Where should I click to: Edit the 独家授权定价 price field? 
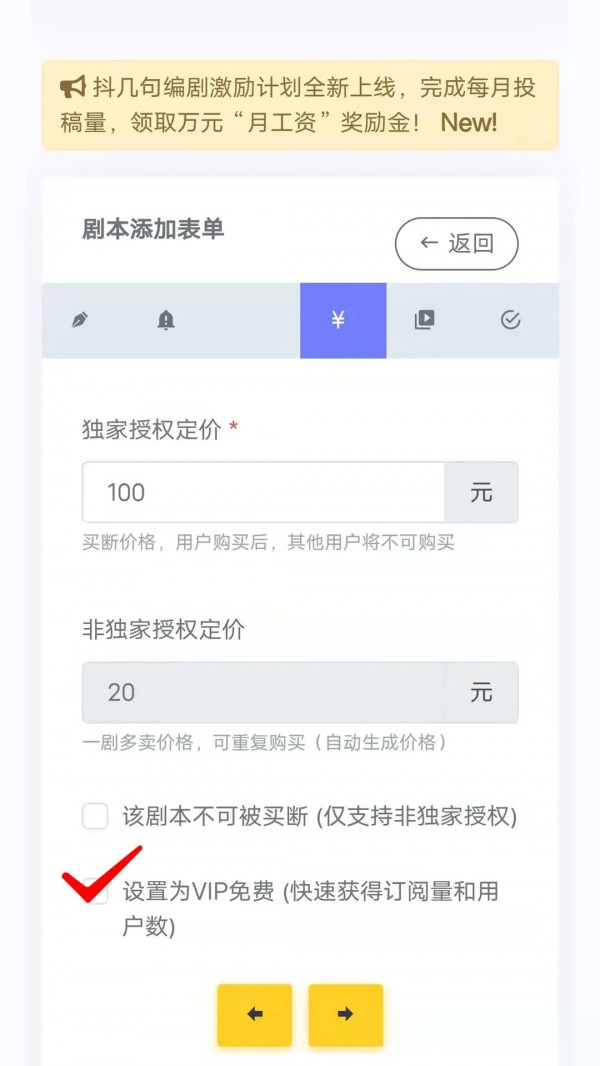click(264, 492)
